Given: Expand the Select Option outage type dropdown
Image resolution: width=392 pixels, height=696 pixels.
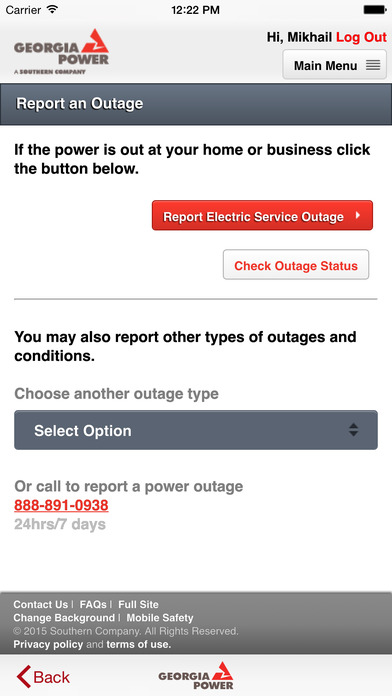Looking at the screenshot, I should [x=196, y=430].
